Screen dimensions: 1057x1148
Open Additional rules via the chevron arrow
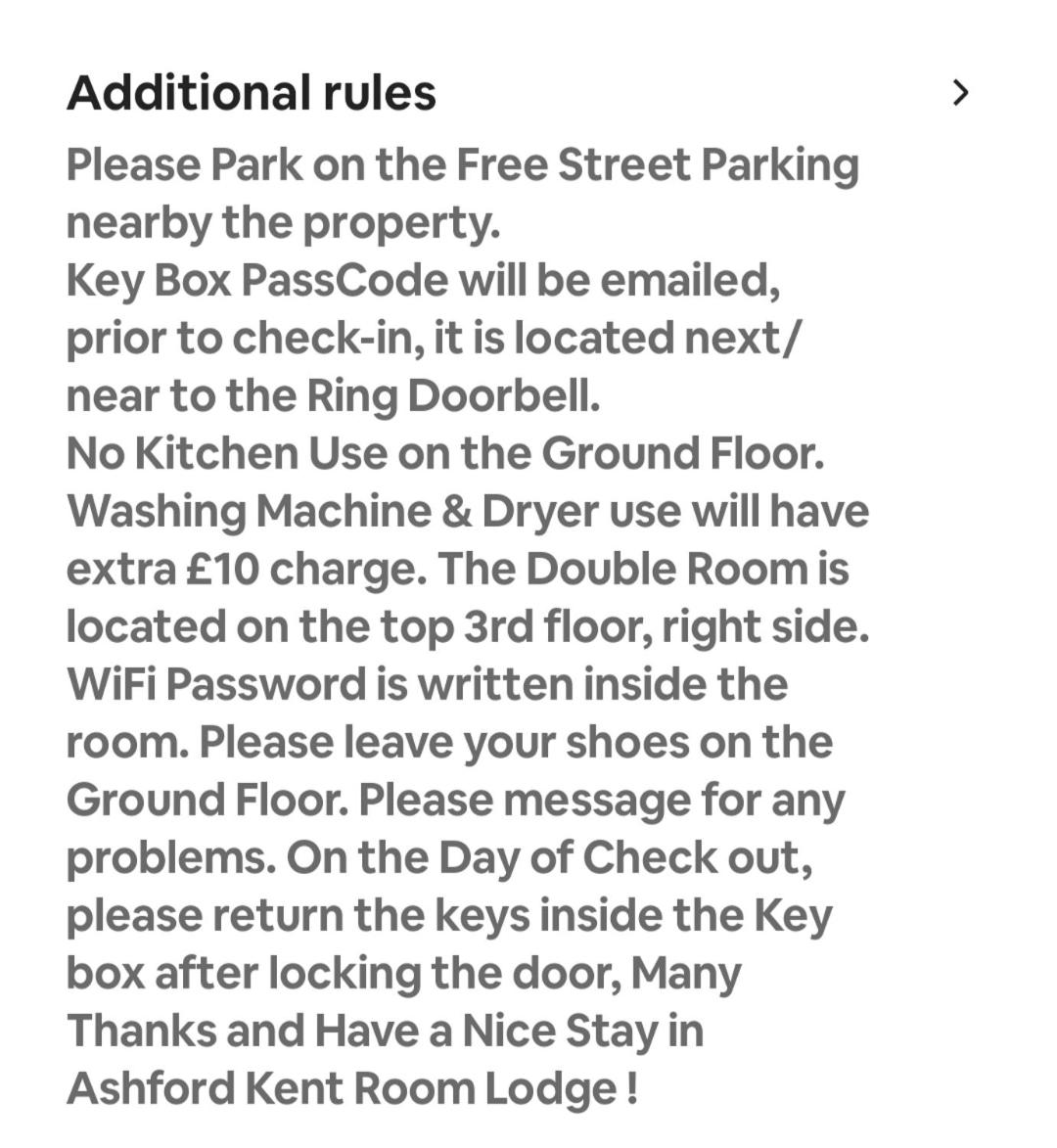[x=960, y=93]
